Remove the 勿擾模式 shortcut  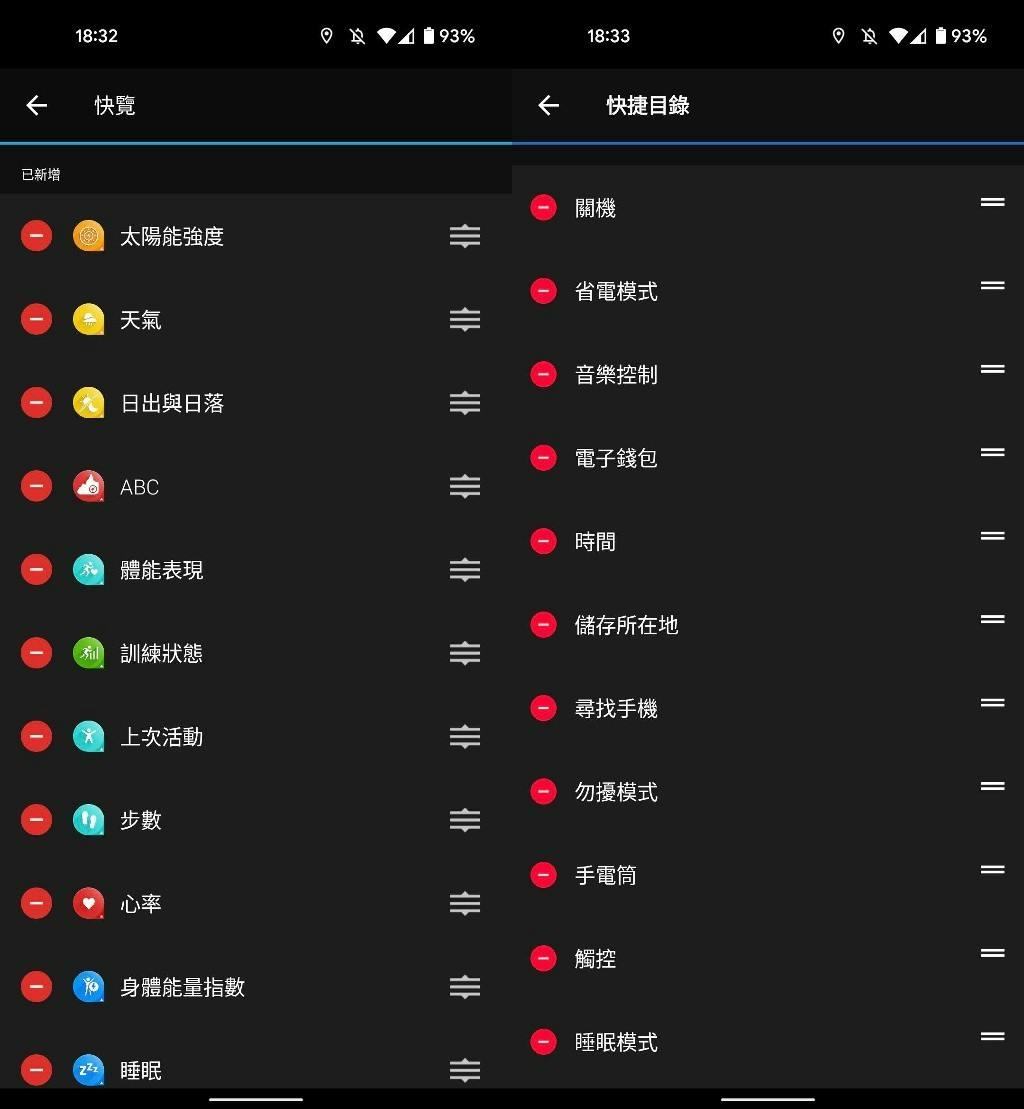(x=543, y=792)
